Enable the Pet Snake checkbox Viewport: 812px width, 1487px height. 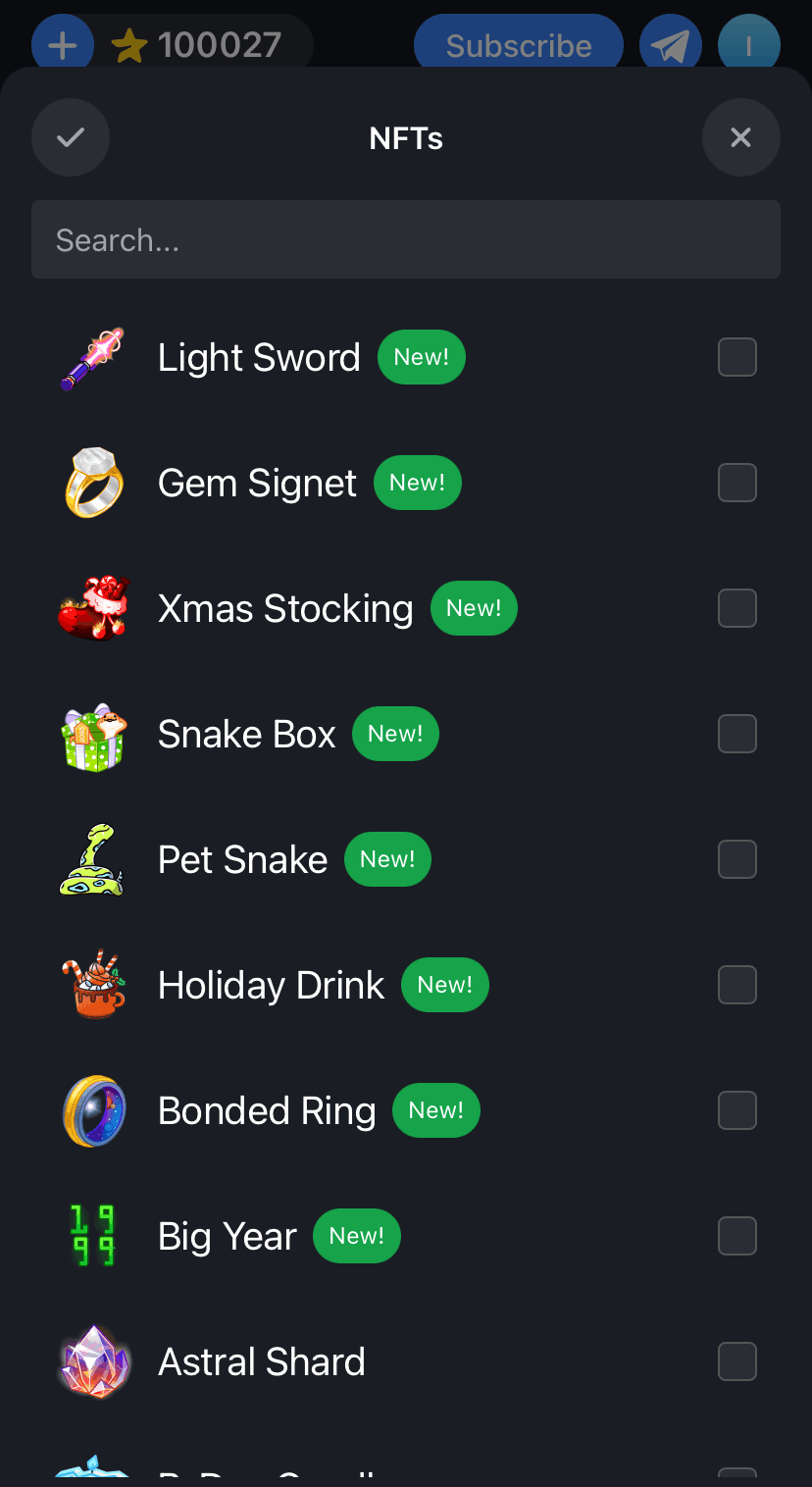[737, 859]
